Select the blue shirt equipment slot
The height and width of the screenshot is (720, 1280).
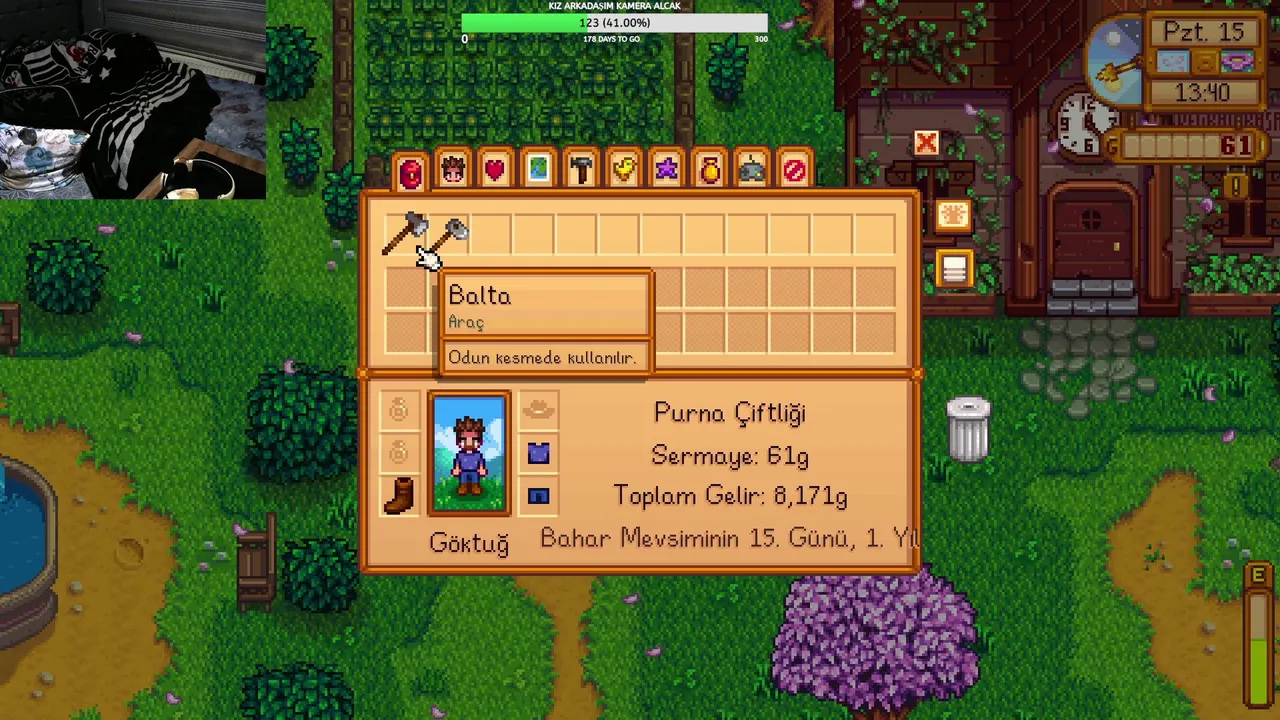click(x=539, y=453)
